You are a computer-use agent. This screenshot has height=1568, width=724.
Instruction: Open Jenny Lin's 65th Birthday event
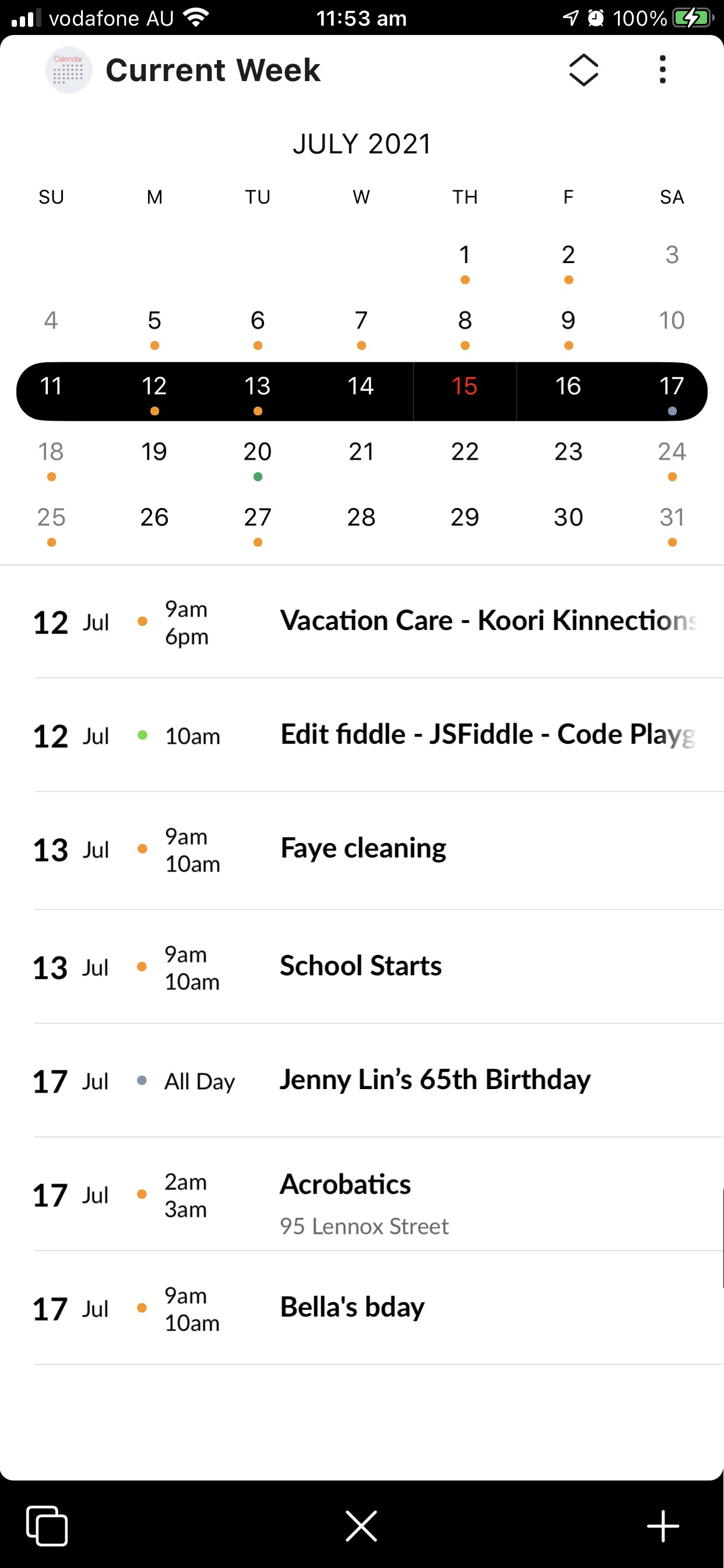pyautogui.click(x=435, y=1080)
